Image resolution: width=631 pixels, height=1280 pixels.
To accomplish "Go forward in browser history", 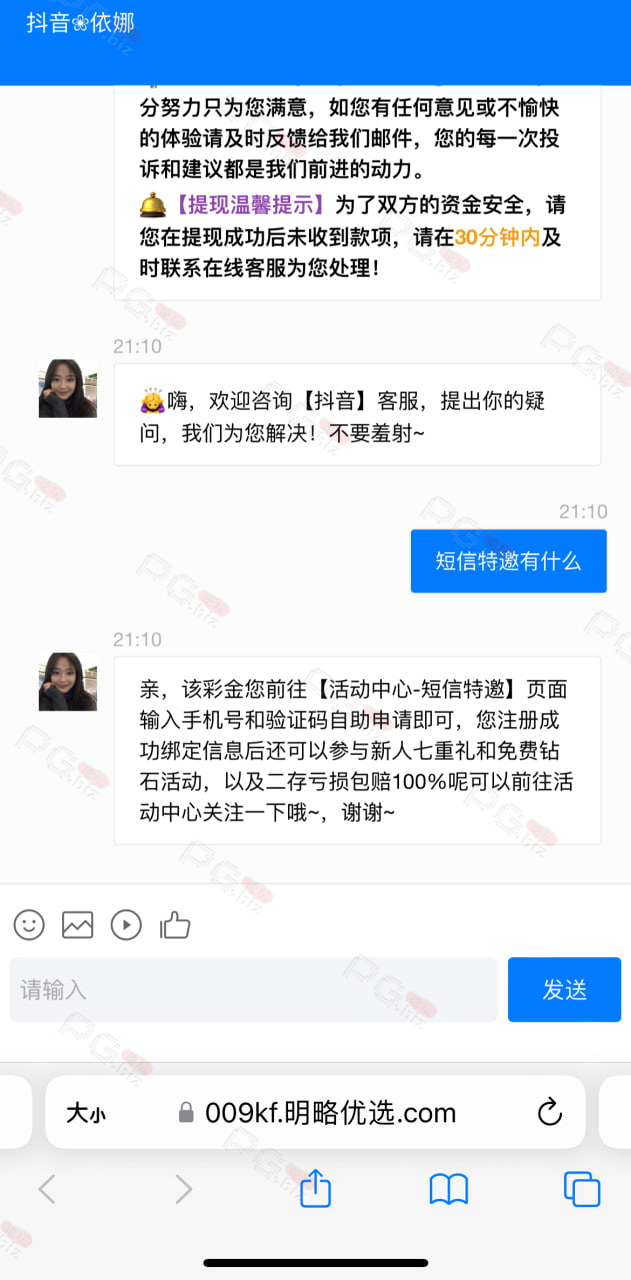I will (x=183, y=1189).
